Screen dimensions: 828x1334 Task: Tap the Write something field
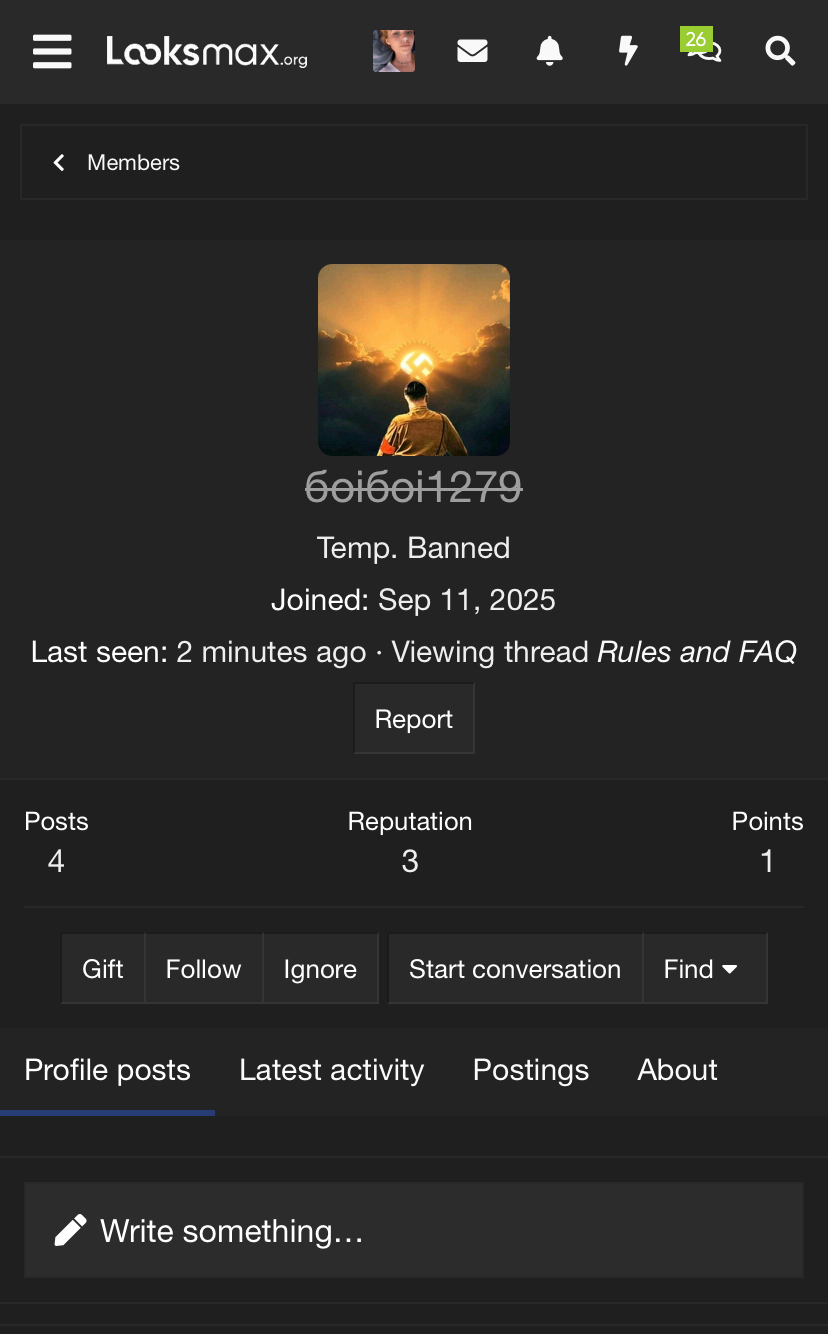pos(413,1231)
